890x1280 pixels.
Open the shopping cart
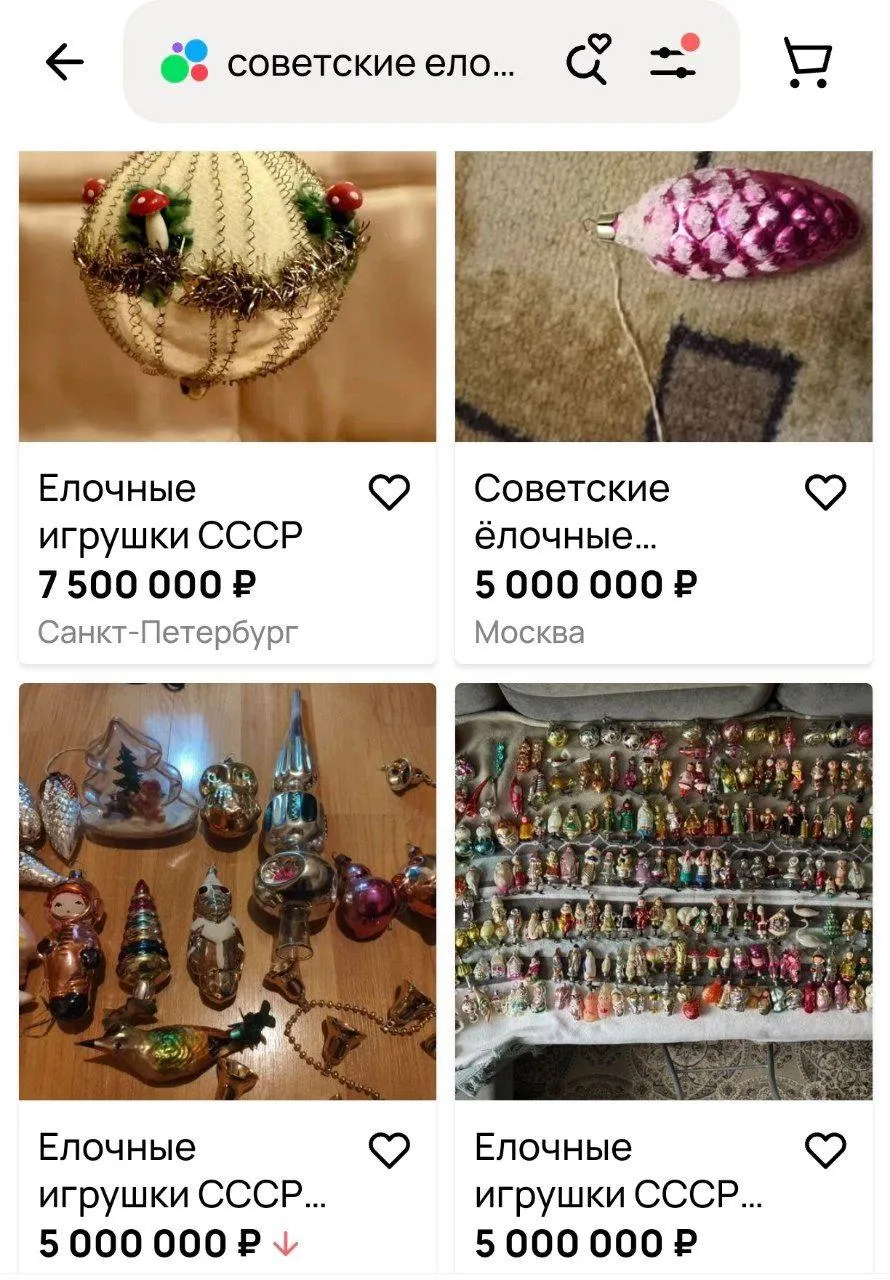coord(806,63)
